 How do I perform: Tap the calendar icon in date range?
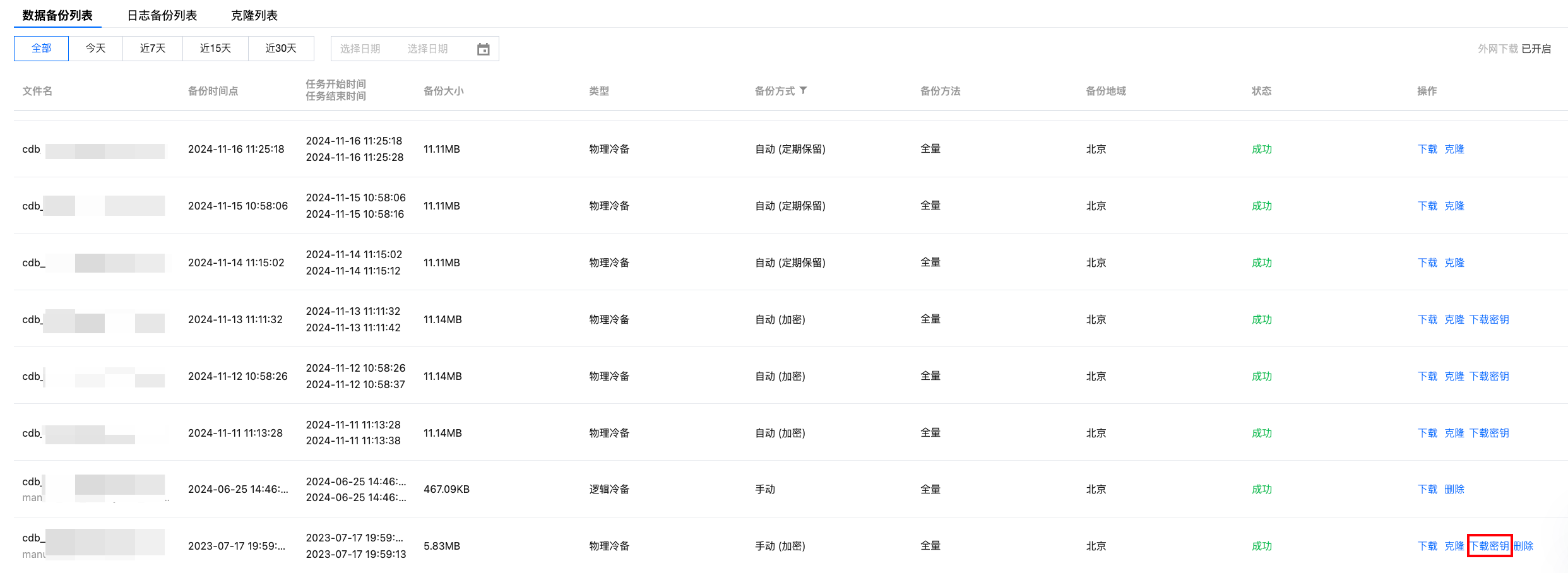tap(483, 49)
